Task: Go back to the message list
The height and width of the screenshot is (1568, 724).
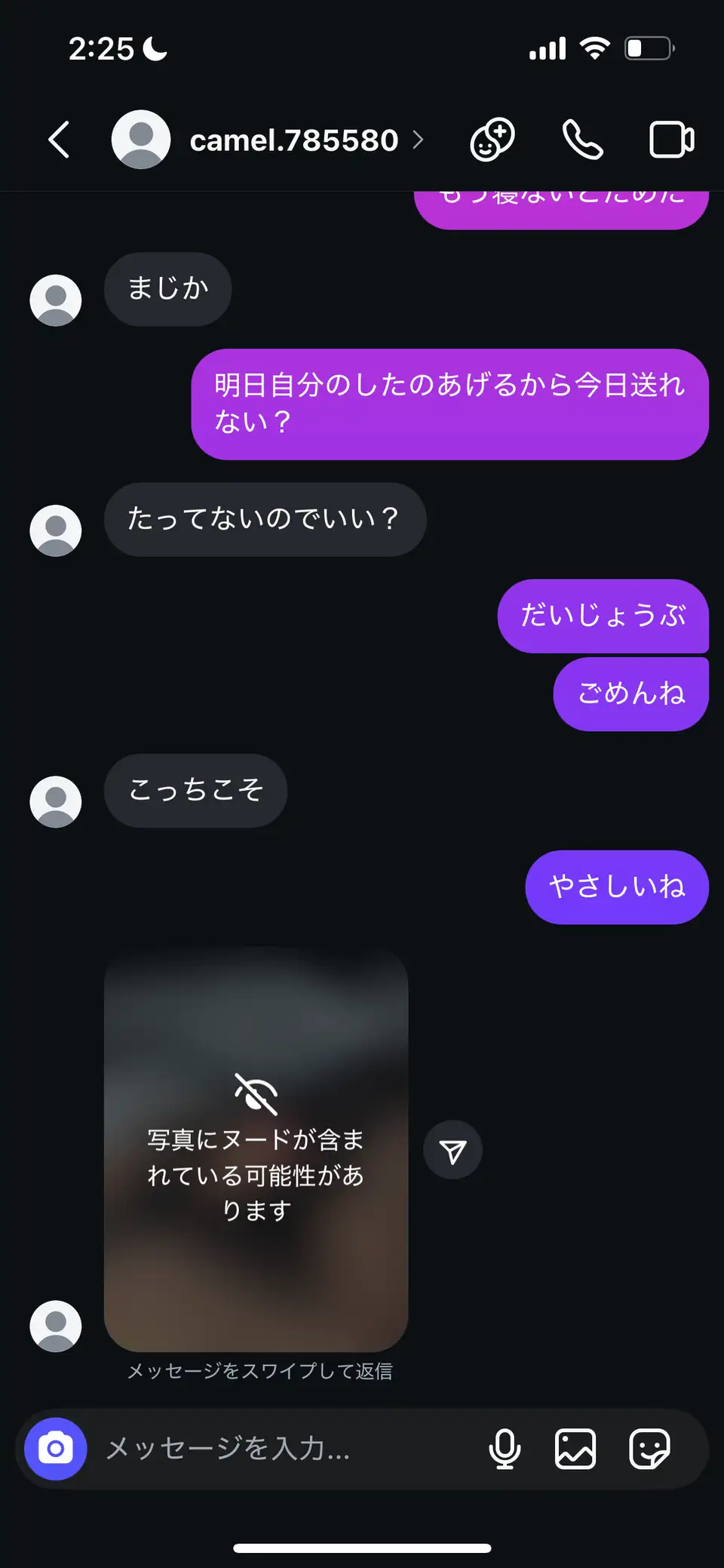Action: pyautogui.click(x=59, y=140)
